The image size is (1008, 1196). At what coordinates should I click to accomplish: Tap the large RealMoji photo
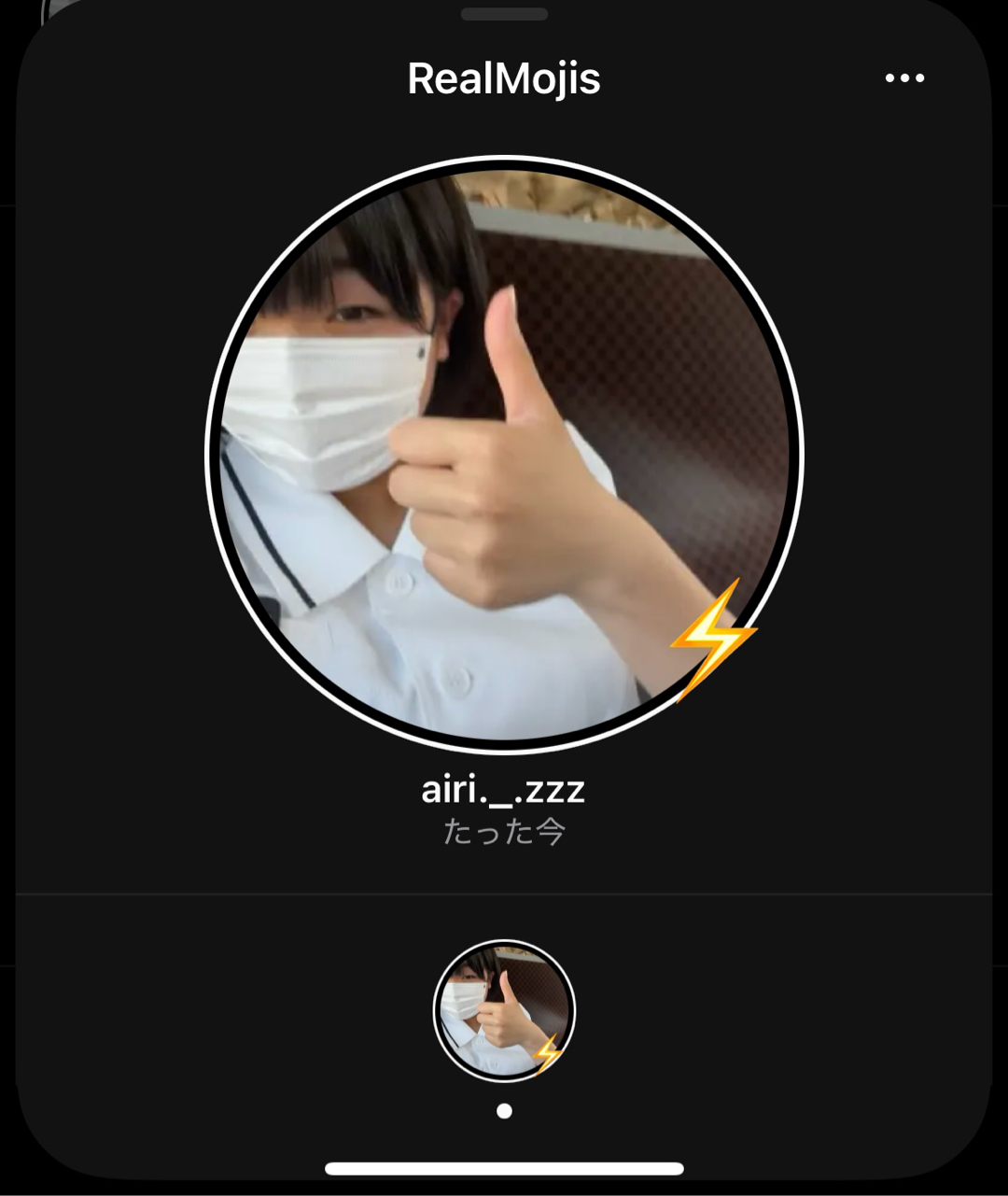pos(504,455)
